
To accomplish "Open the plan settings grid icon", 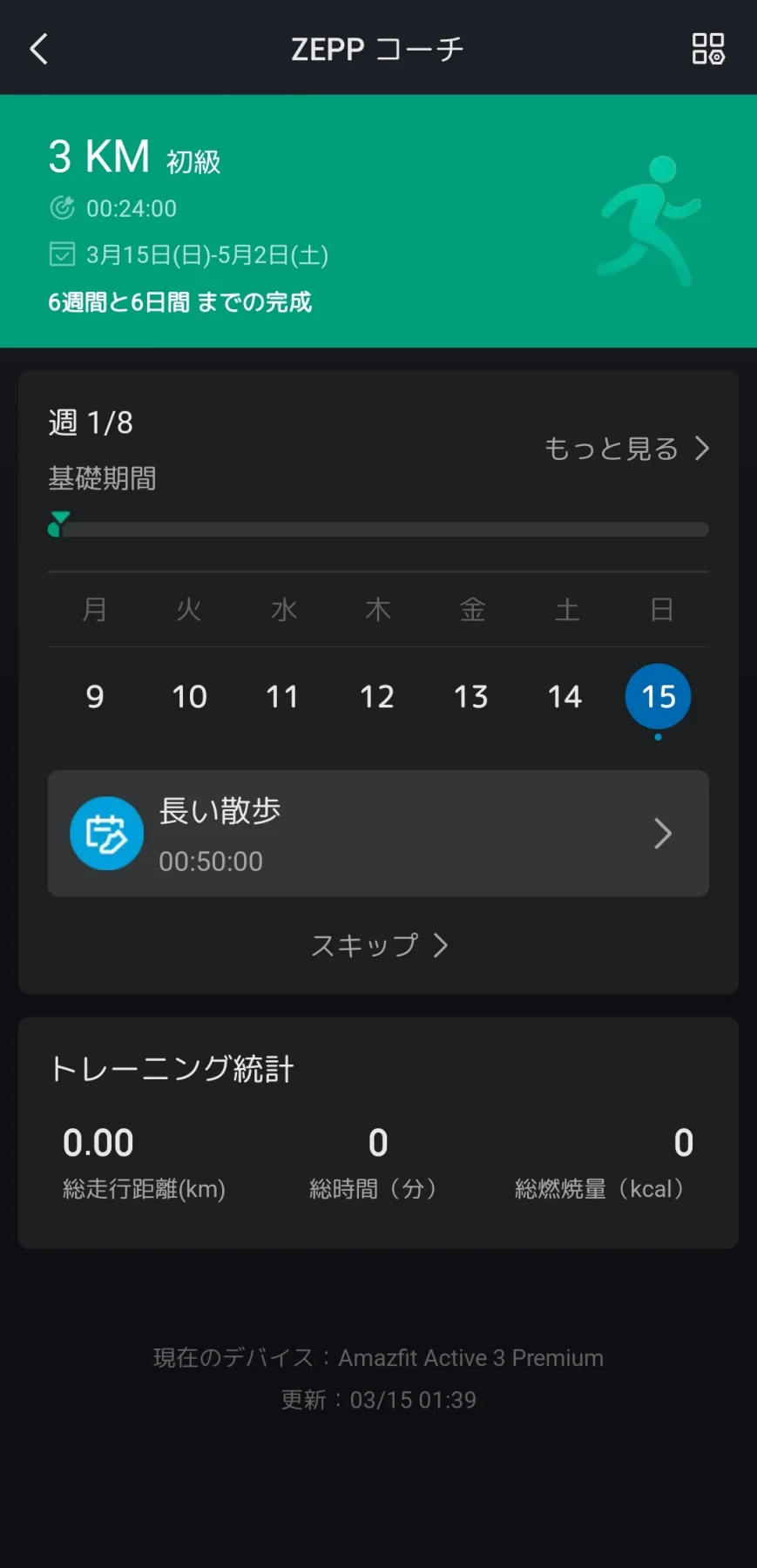I will coord(707,49).
